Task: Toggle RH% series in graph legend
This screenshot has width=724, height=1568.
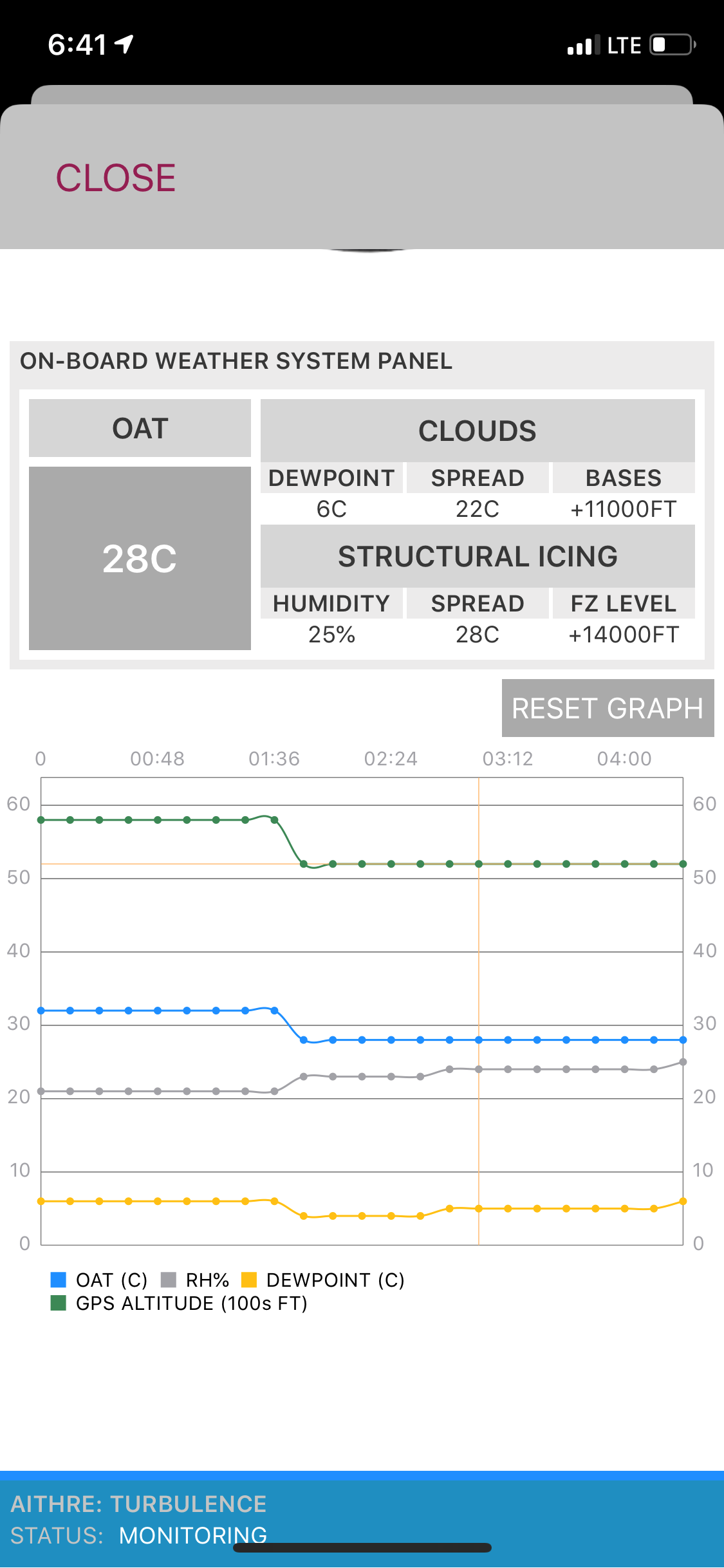Action: [196, 1280]
